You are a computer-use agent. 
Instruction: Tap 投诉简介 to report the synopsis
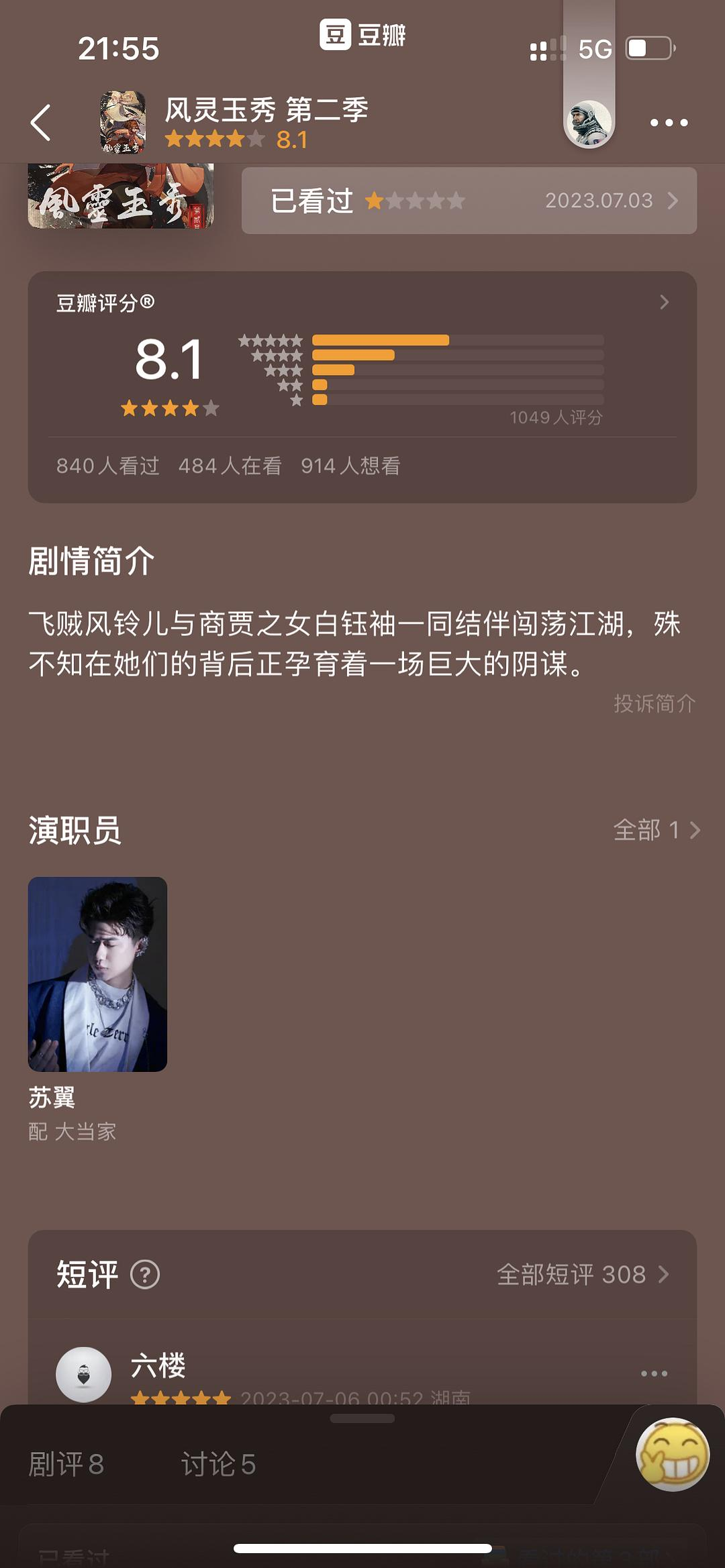(654, 703)
